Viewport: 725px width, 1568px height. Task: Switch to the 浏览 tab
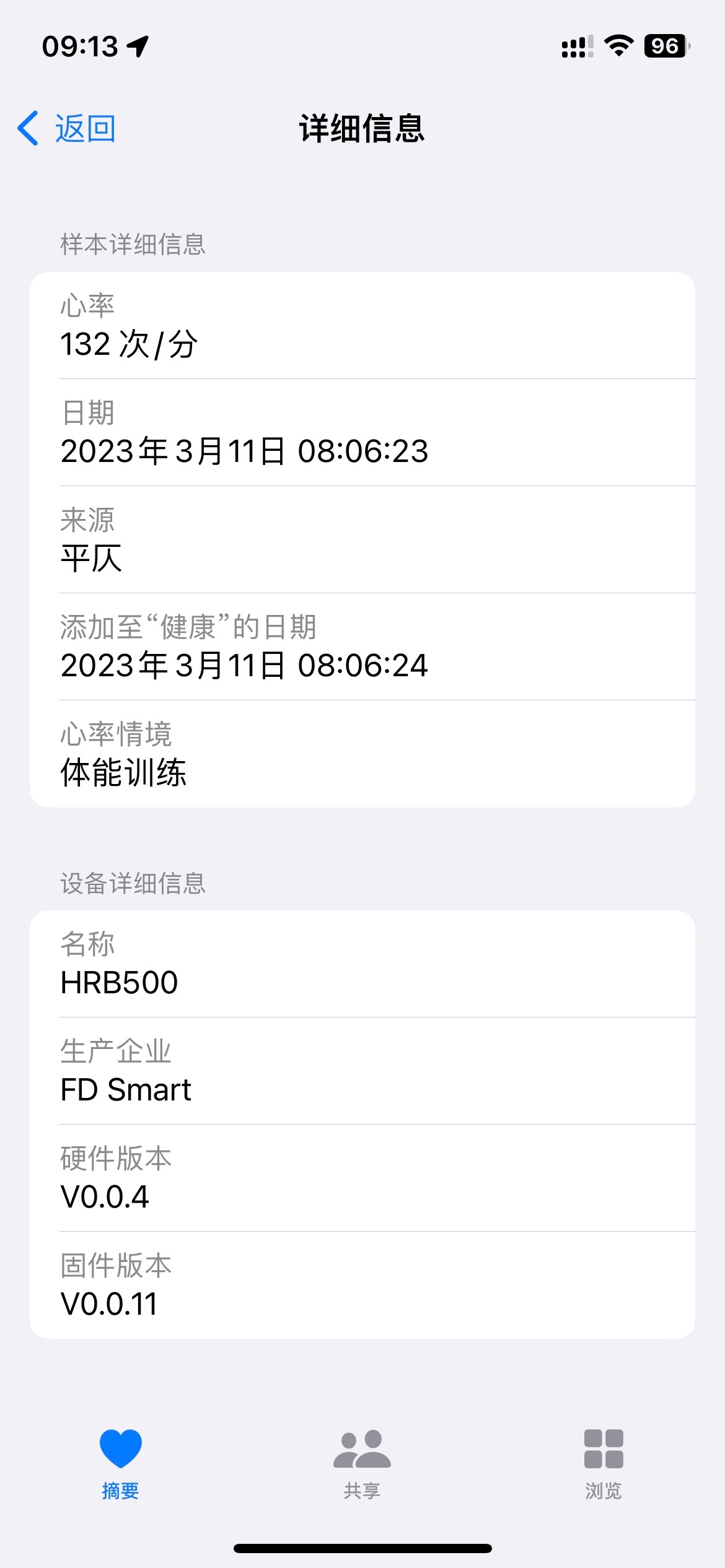coord(604,1463)
